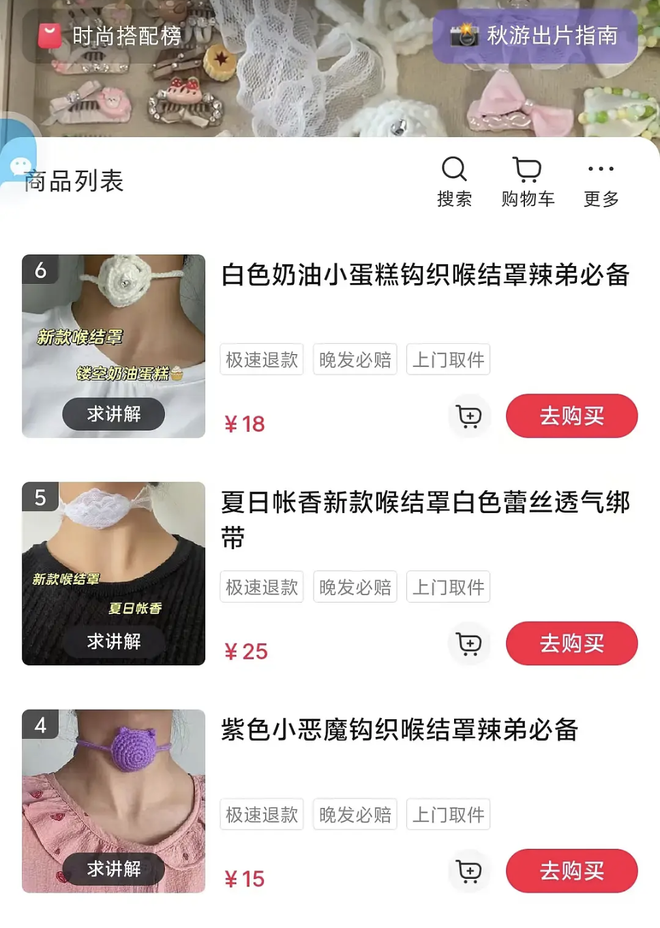Search the product list
This screenshot has height=928, width=660.
click(454, 182)
